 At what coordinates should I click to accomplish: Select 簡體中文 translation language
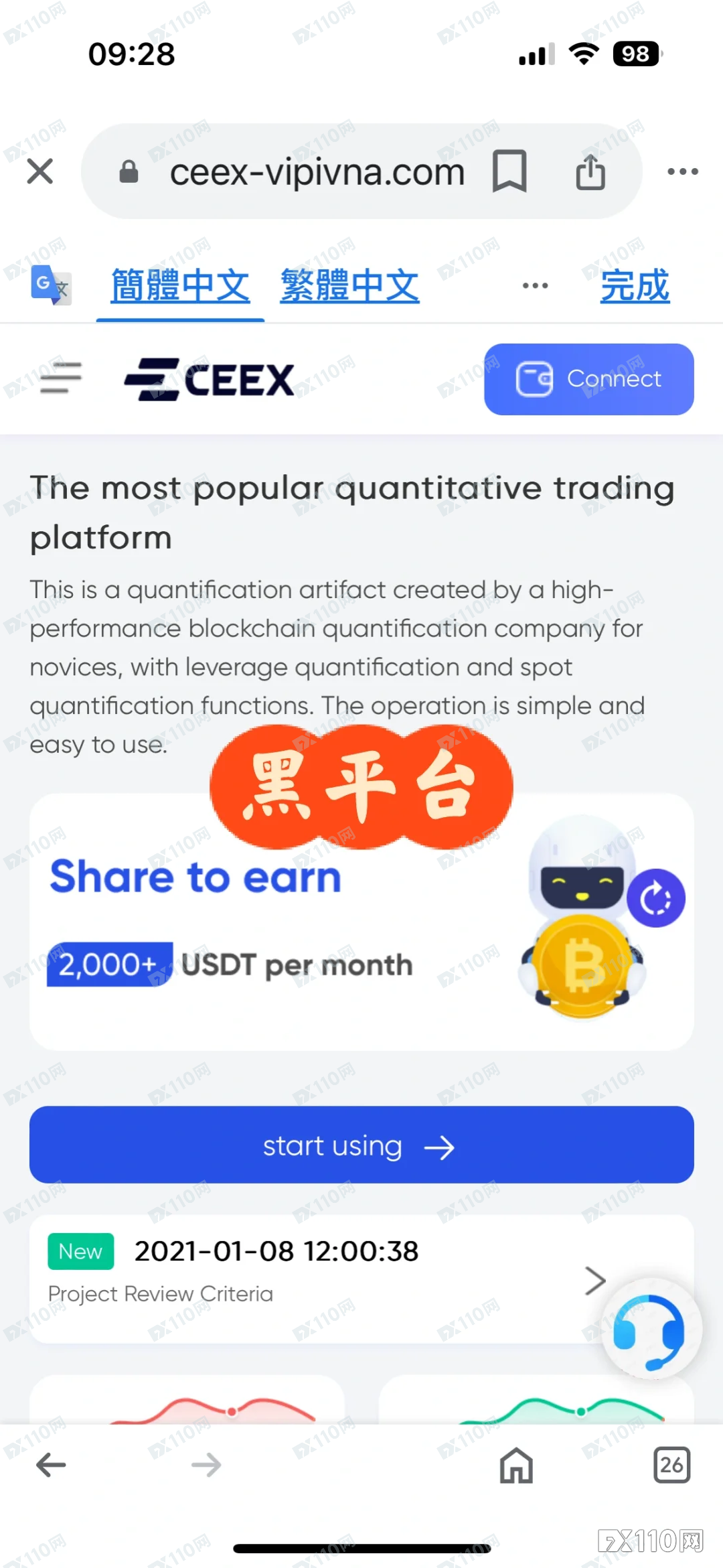tap(180, 286)
